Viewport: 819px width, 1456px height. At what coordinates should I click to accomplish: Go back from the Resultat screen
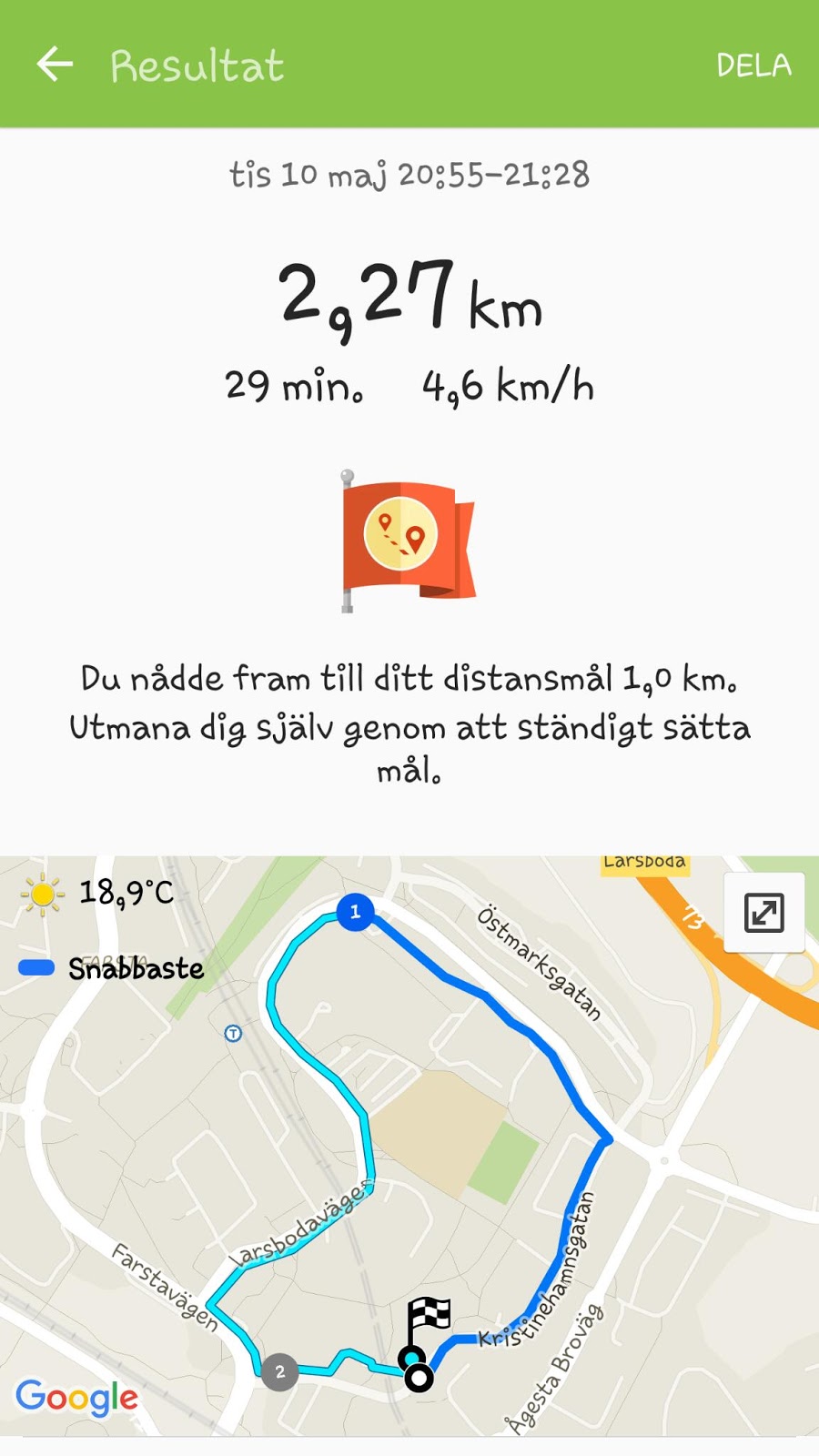[55, 65]
